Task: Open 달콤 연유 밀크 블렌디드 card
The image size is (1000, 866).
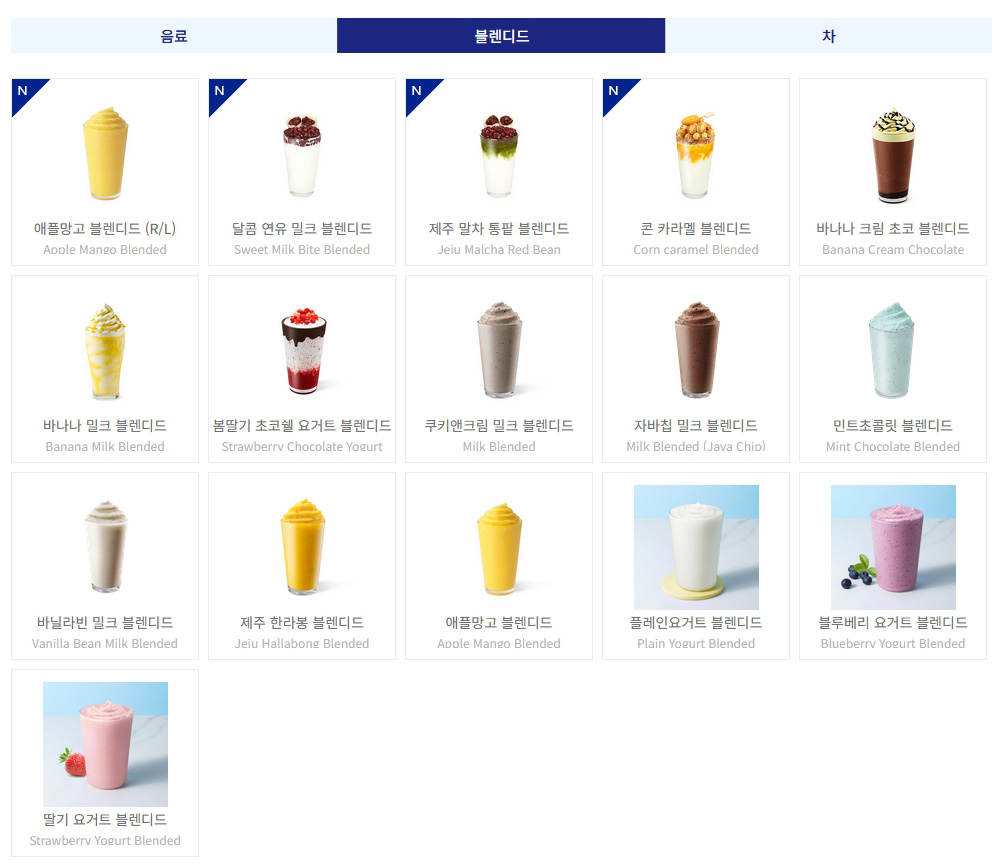Action: click(x=302, y=171)
